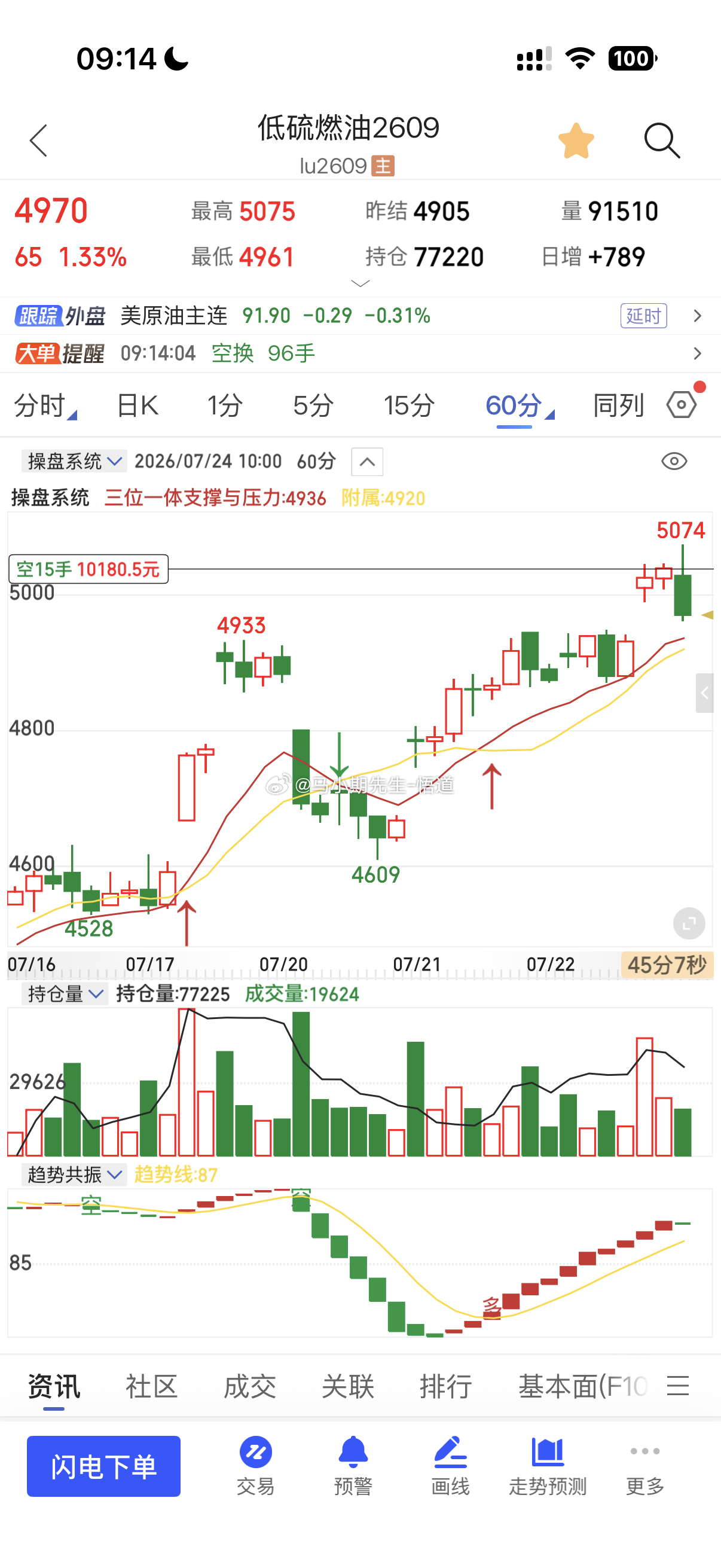Switch to the 5分 chart interval

313,405
